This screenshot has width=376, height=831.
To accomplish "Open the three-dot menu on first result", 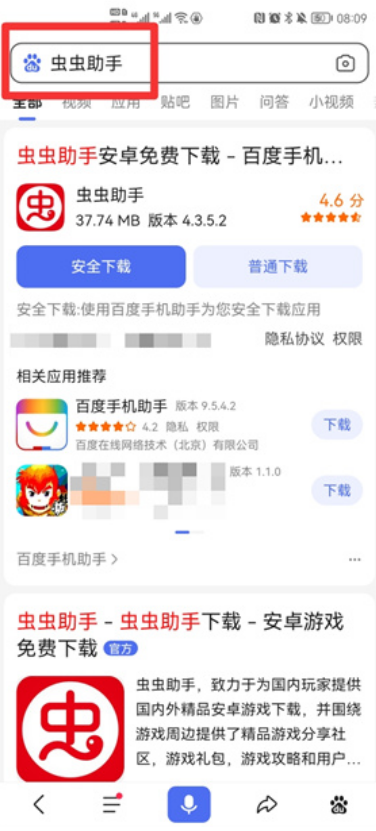I will [x=354, y=560].
